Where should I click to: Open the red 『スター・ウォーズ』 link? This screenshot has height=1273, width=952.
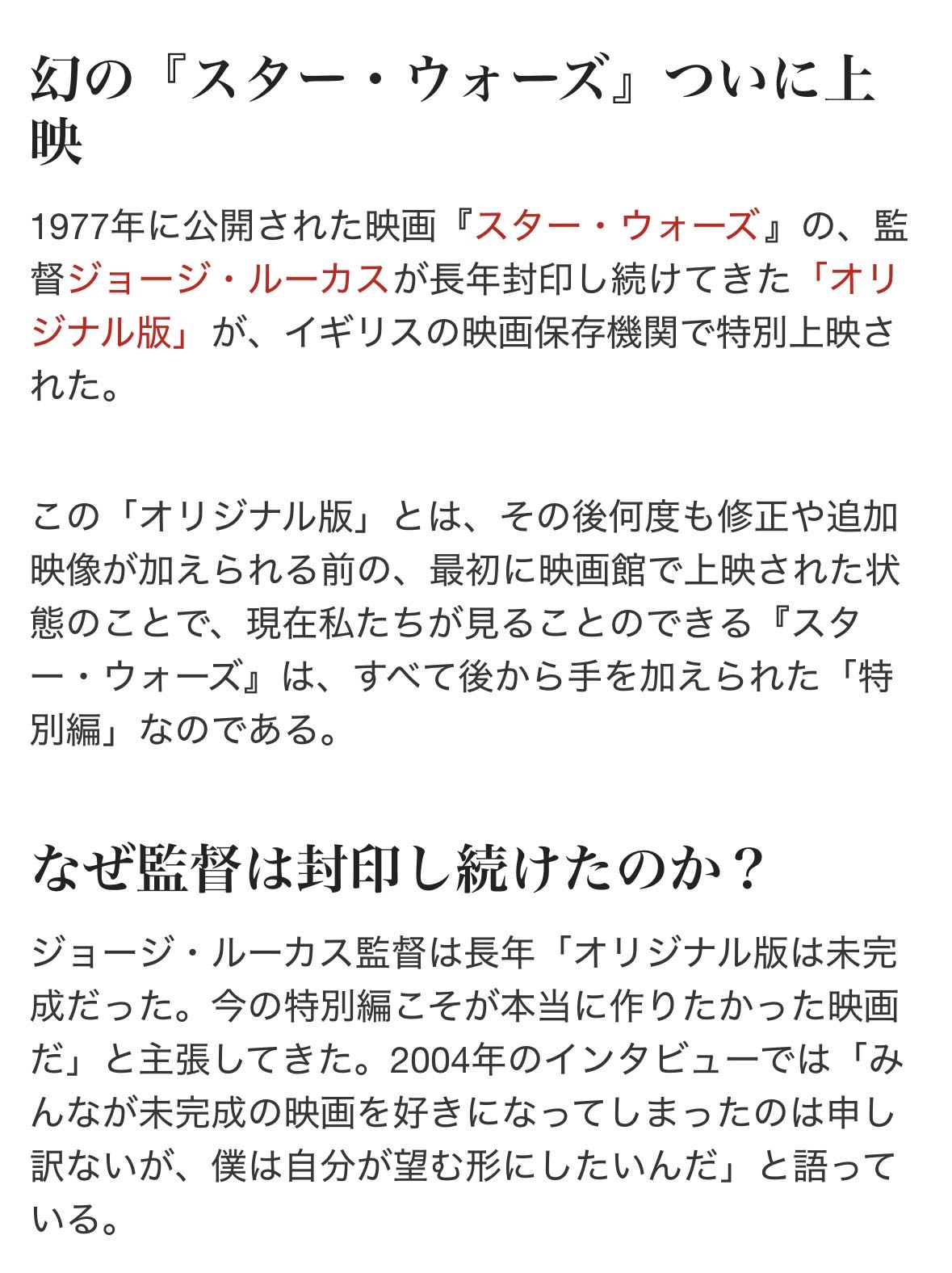[617, 227]
